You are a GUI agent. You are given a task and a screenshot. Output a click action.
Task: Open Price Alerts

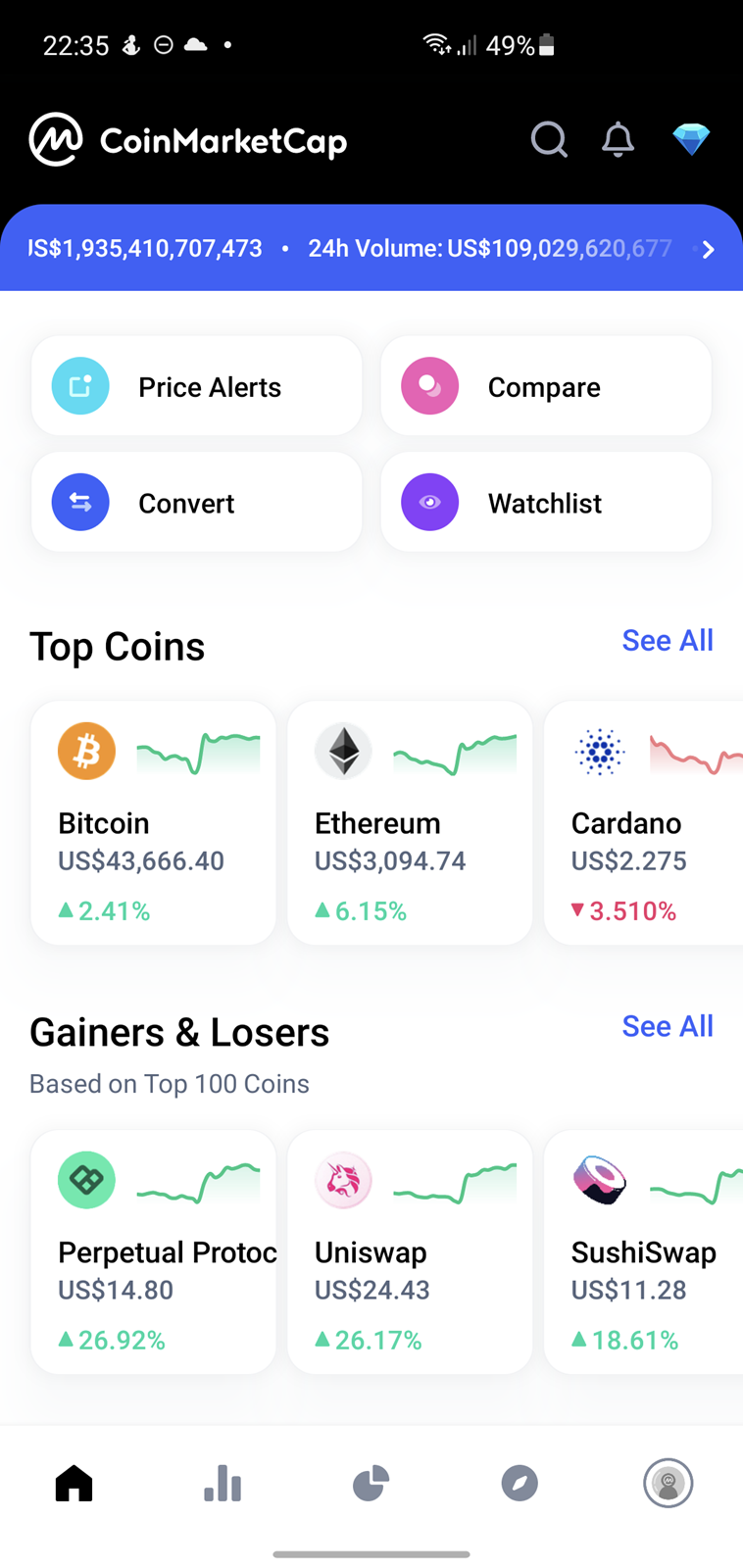click(197, 386)
